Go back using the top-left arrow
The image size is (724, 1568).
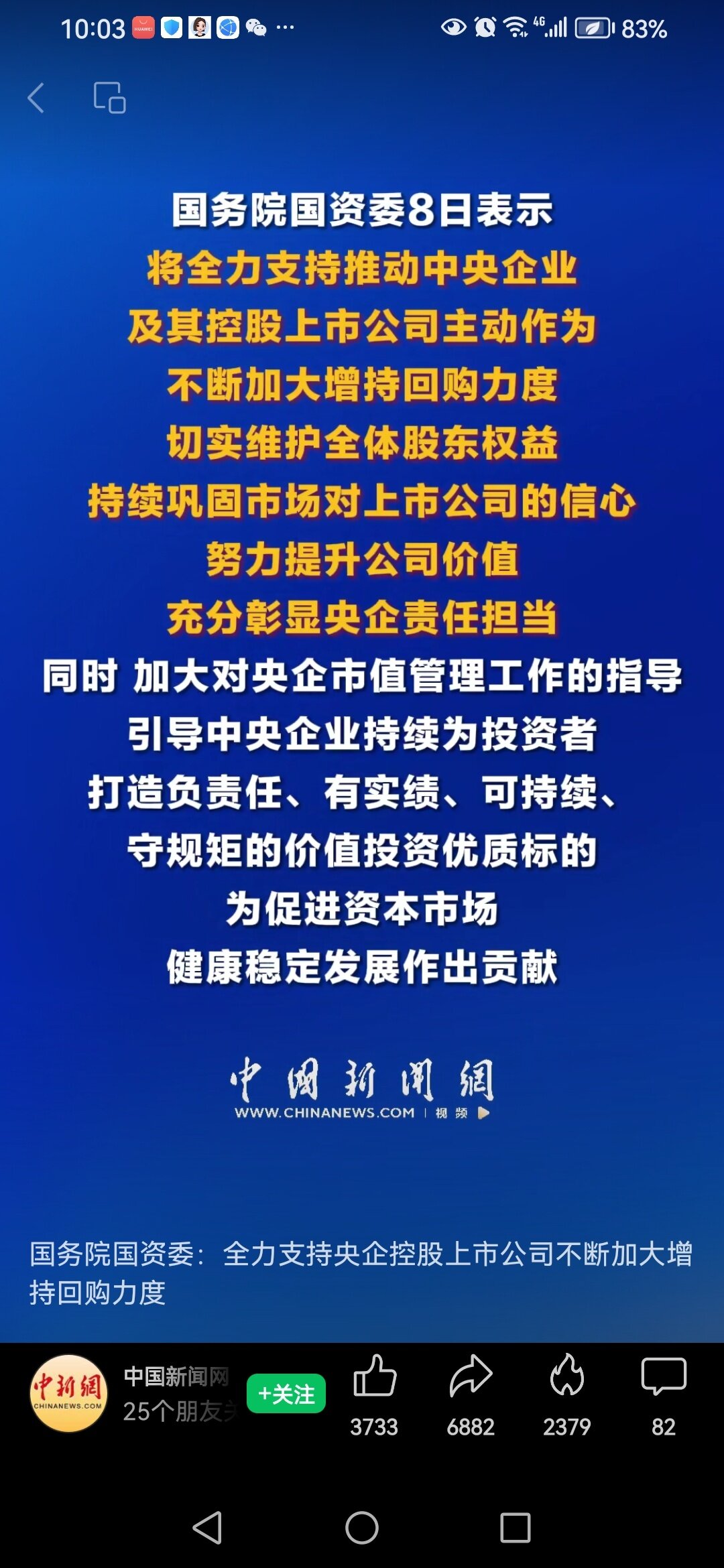pos(36,98)
